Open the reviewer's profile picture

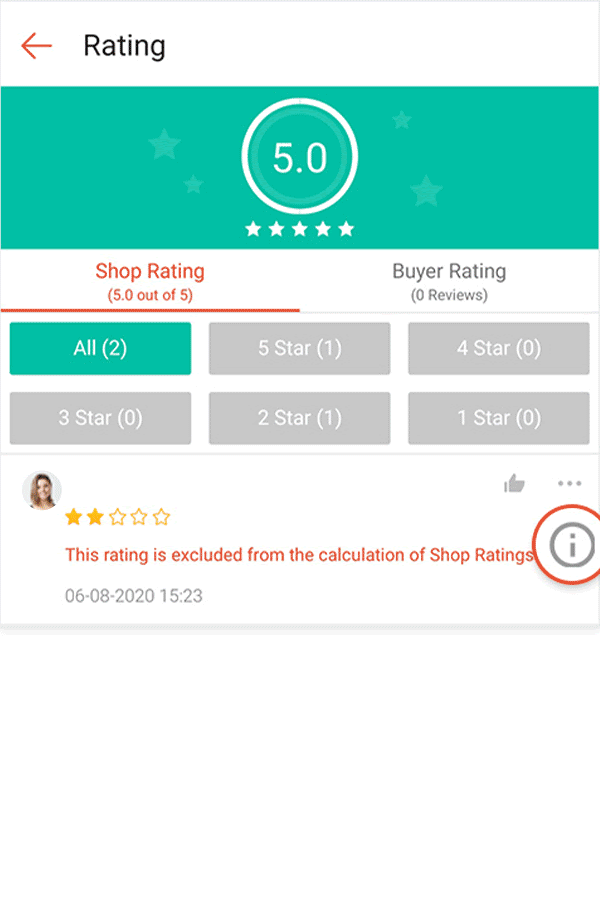click(42, 490)
